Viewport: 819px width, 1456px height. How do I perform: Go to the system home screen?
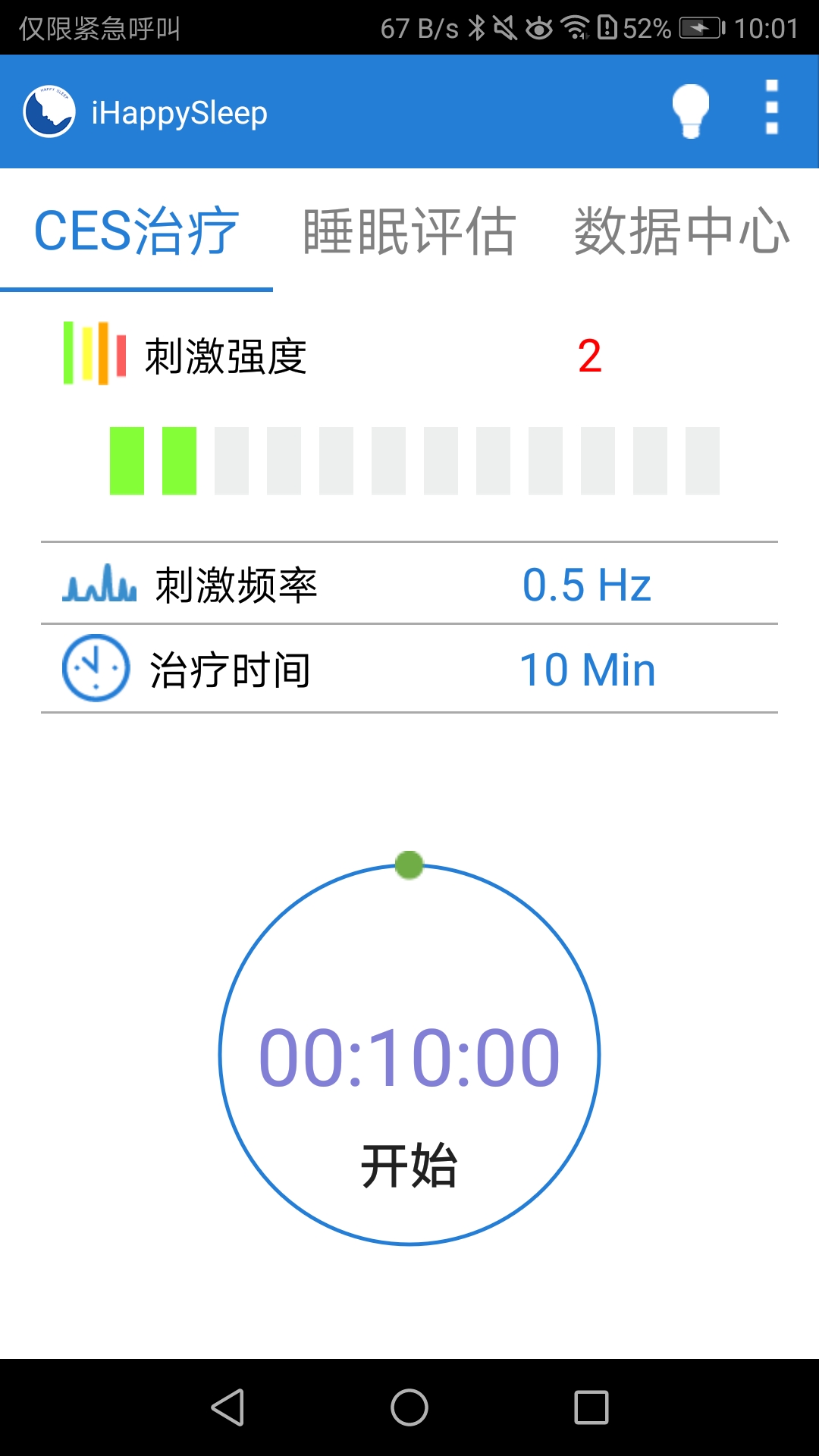409,1407
